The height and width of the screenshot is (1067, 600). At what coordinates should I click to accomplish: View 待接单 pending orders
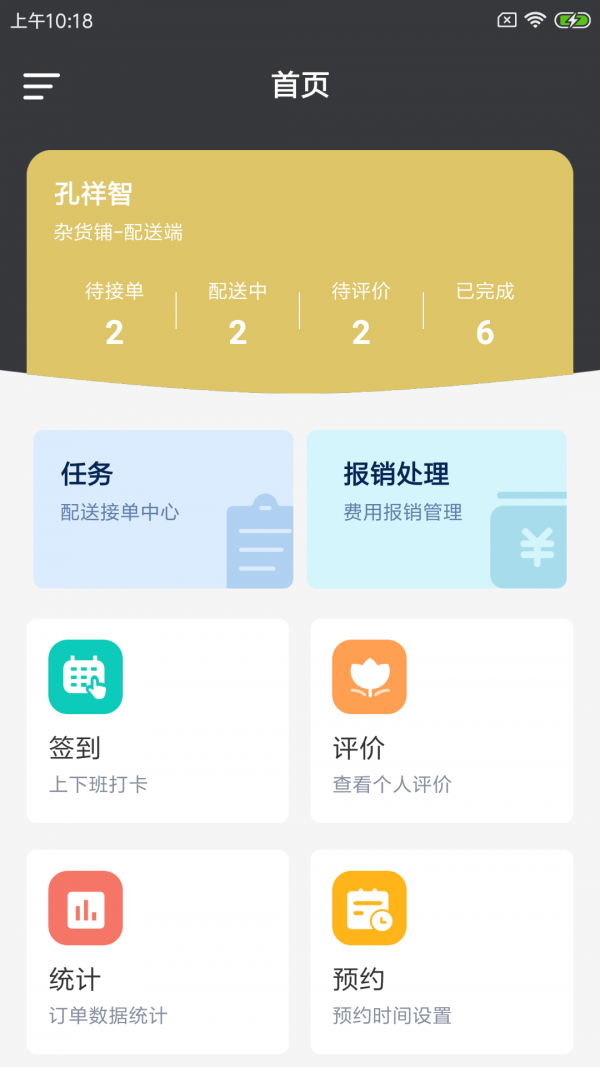114,313
